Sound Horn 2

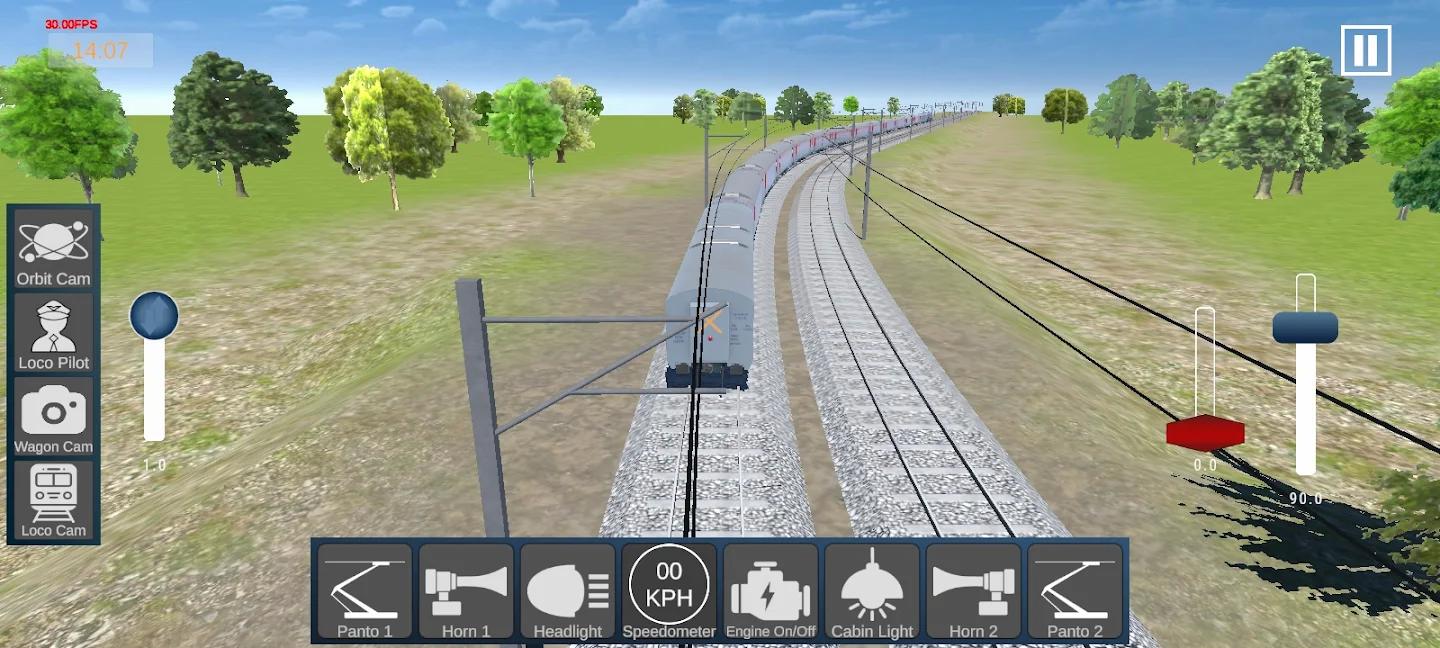974,592
